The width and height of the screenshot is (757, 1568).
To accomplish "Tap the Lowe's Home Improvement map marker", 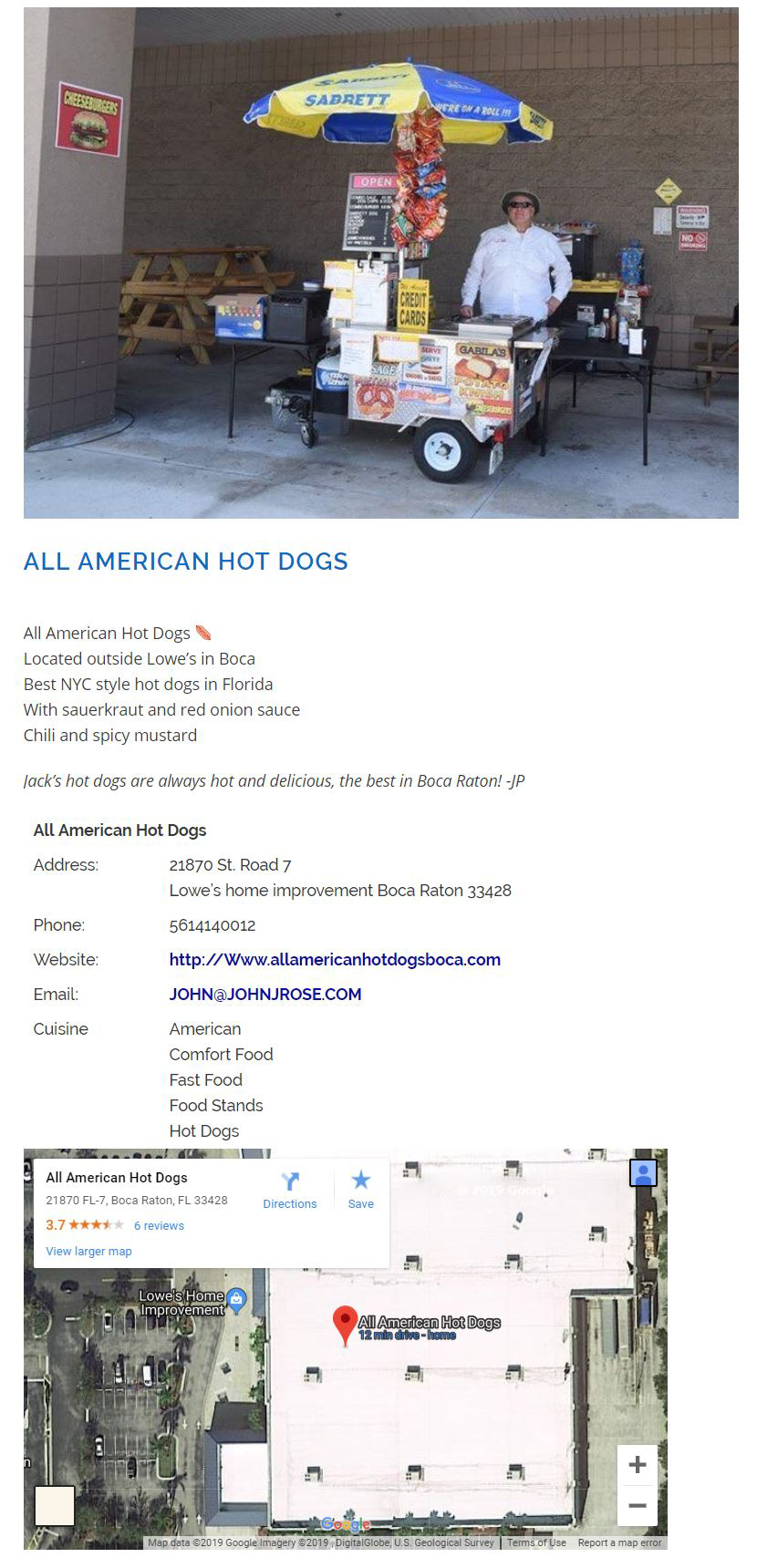I will [236, 1300].
